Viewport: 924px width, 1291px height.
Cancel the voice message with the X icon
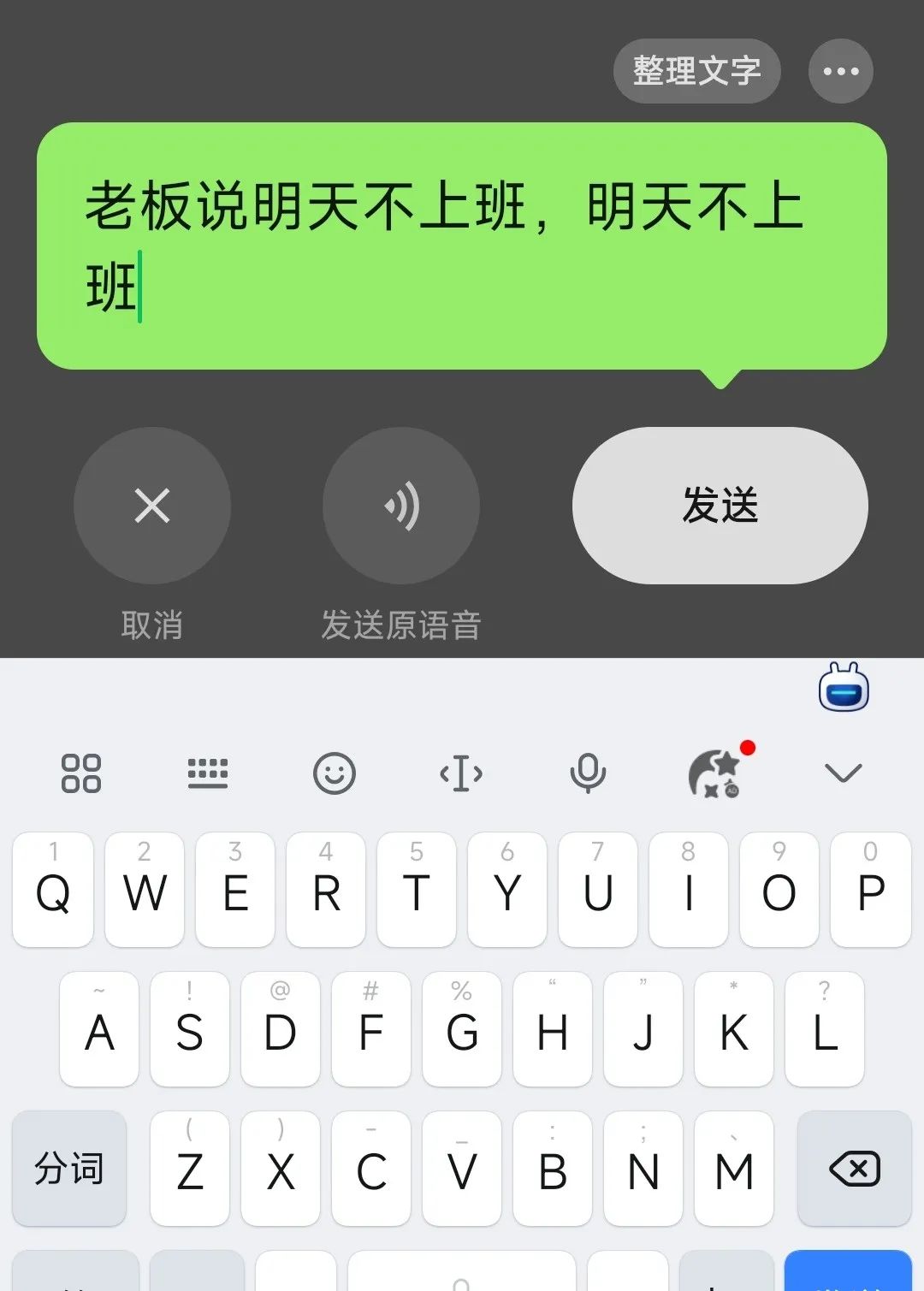(151, 506)
